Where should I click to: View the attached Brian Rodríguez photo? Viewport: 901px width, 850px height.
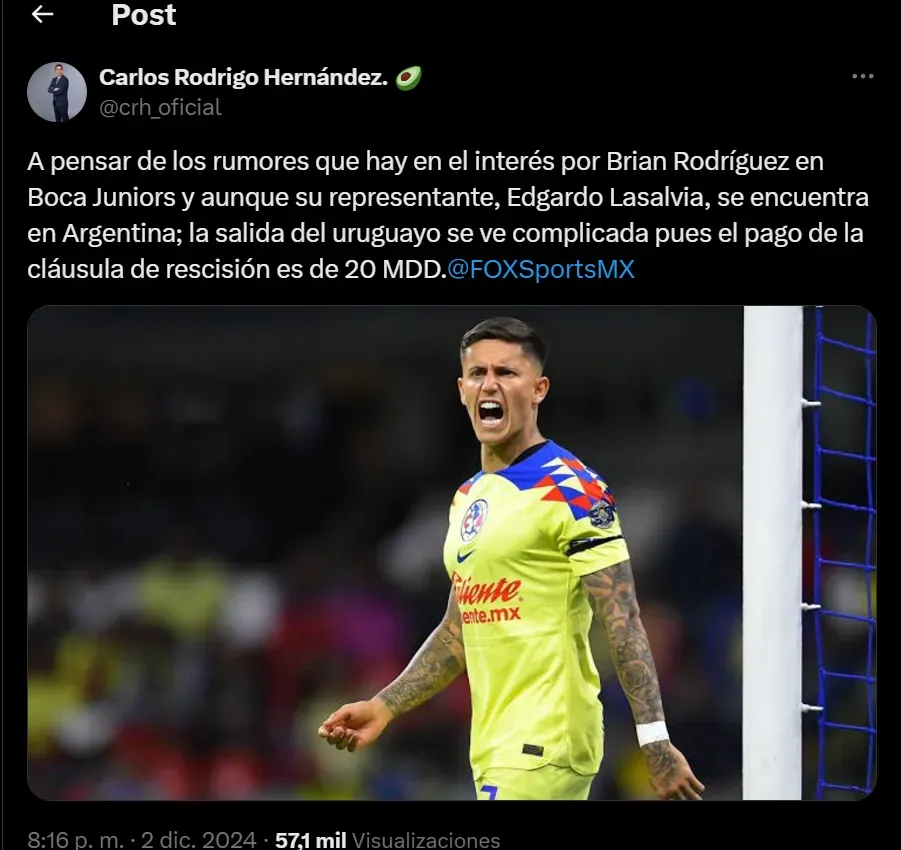click(451, 552)
